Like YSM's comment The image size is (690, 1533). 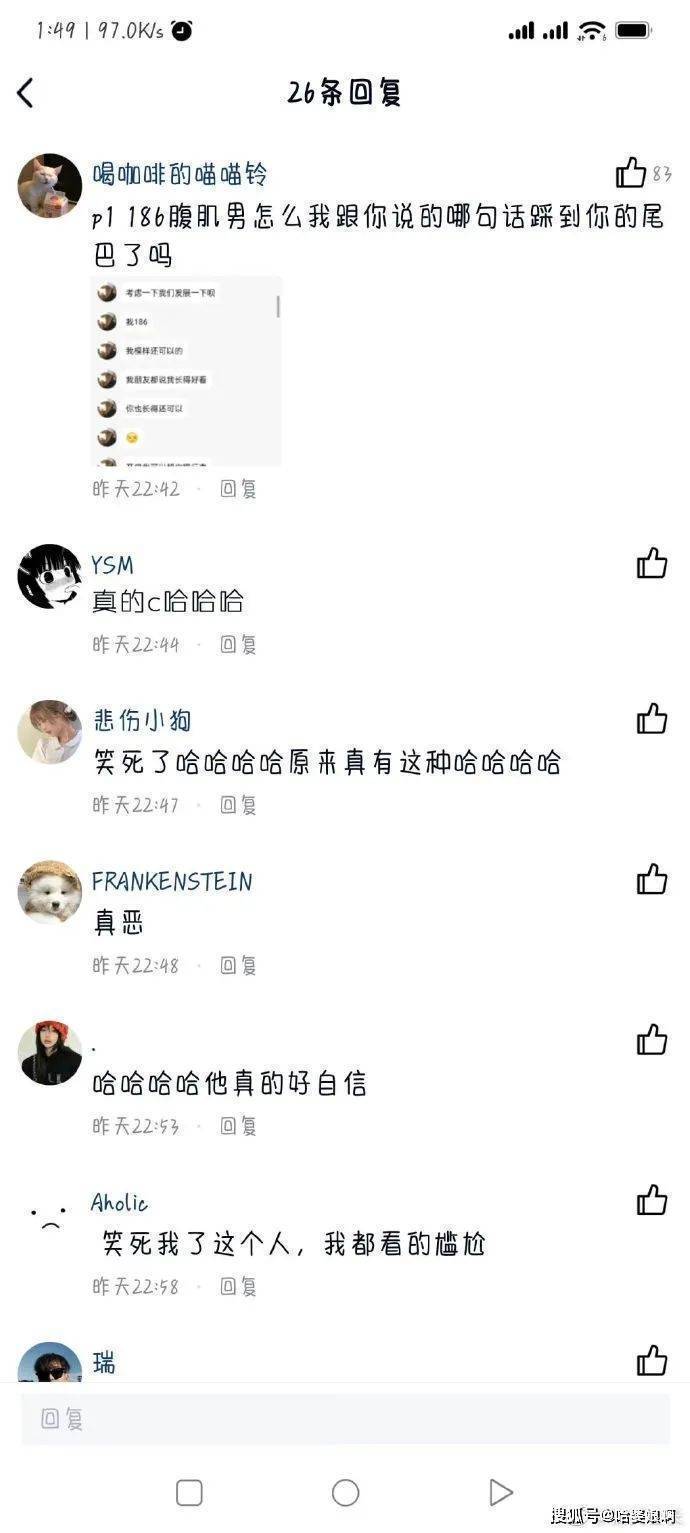[x=652, y=563]
